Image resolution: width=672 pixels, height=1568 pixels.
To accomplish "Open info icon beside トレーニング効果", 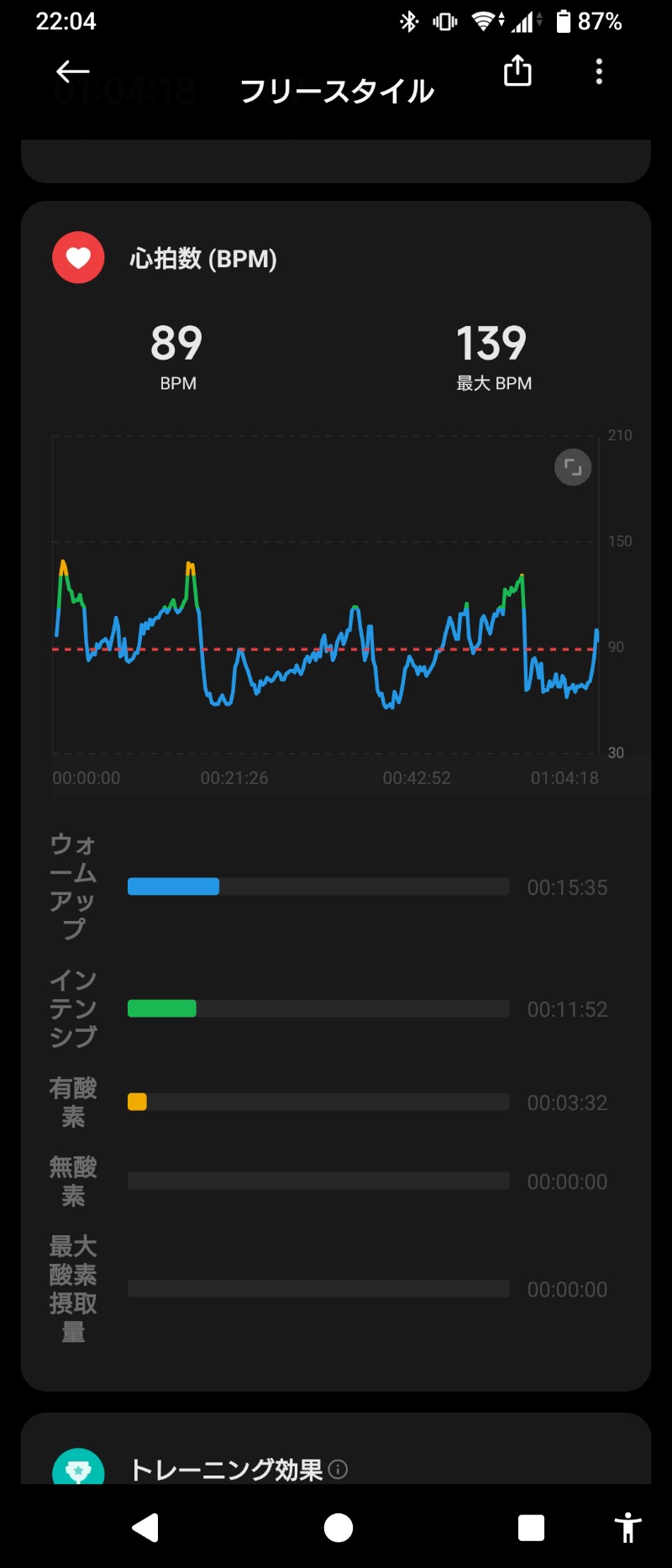I will point(339,1469).
